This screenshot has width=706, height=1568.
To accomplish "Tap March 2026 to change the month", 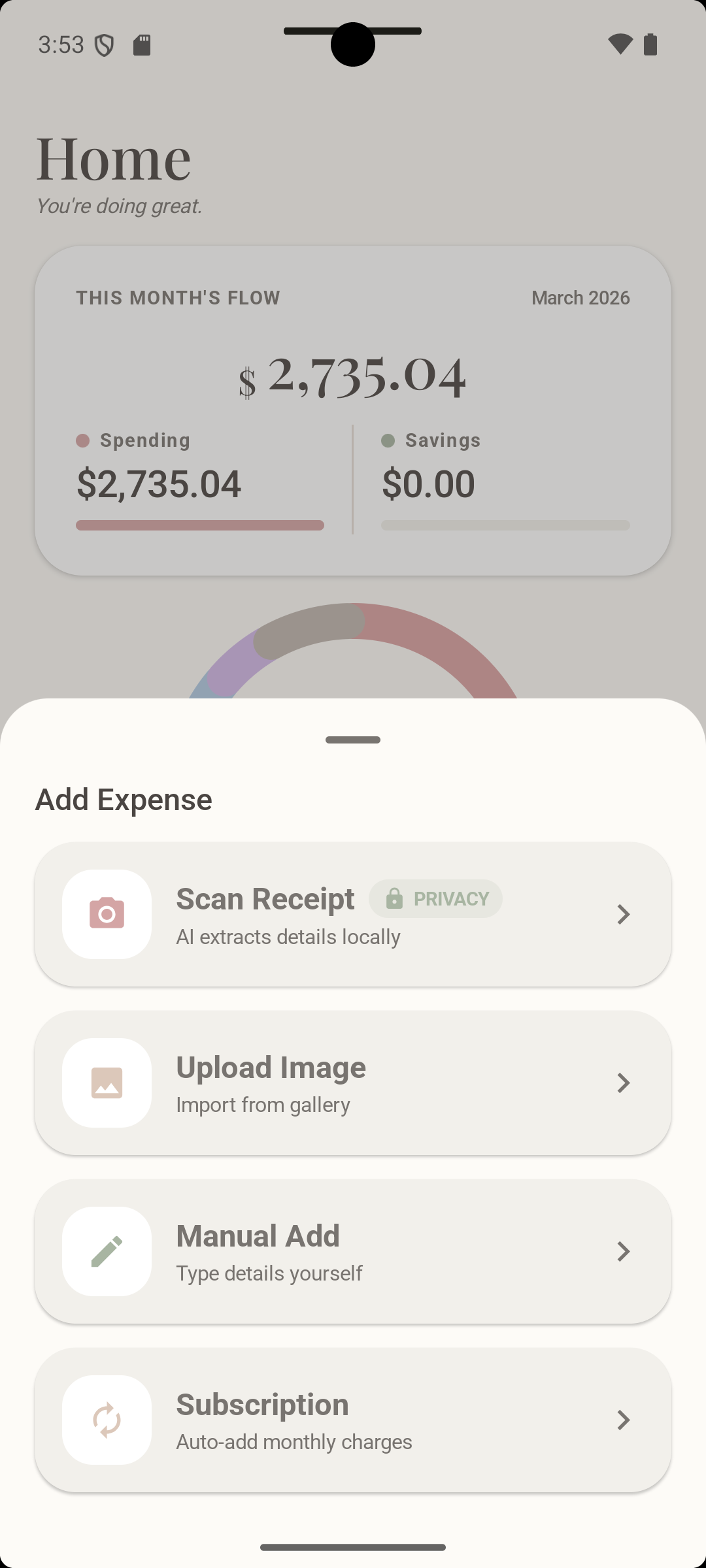I will coord(580,297).
